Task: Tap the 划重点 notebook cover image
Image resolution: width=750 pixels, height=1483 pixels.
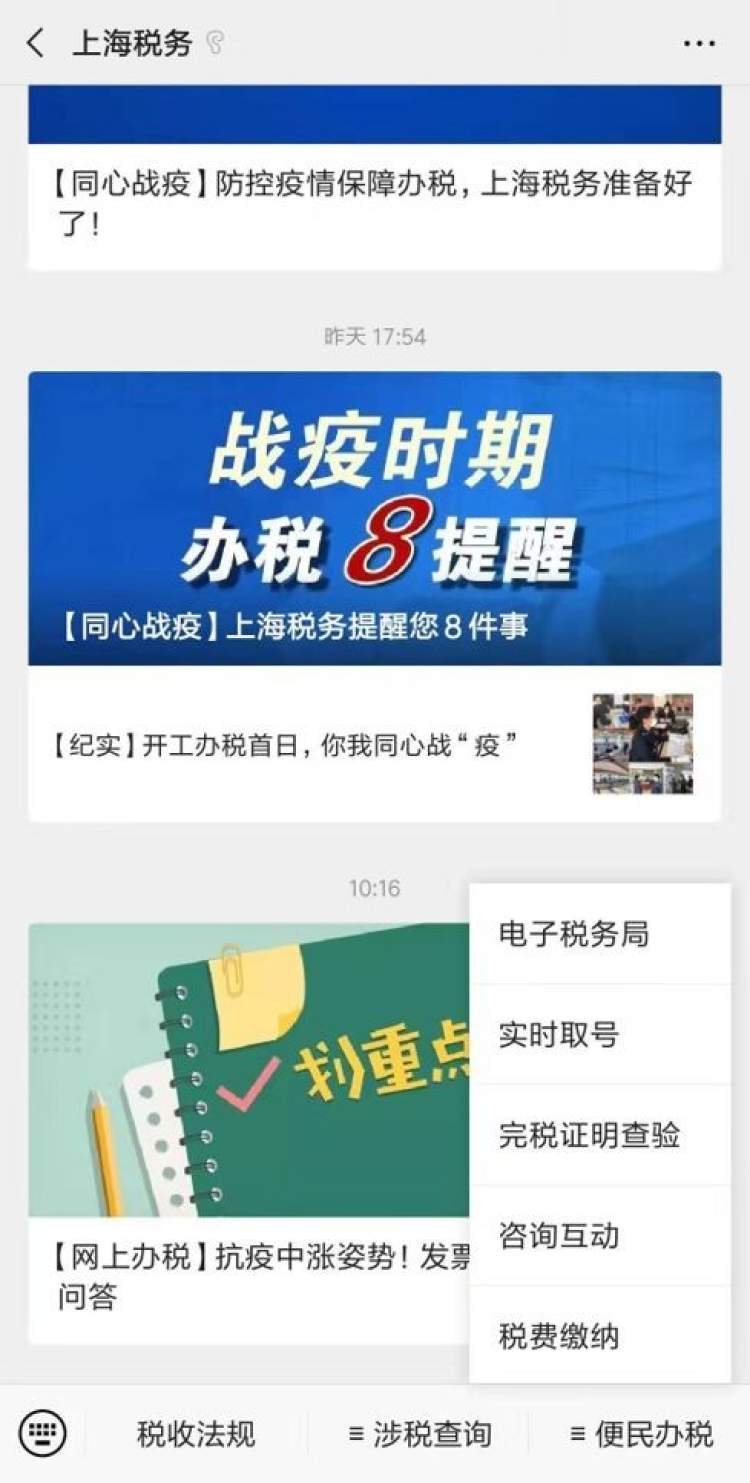Action: click(250, 1070)
